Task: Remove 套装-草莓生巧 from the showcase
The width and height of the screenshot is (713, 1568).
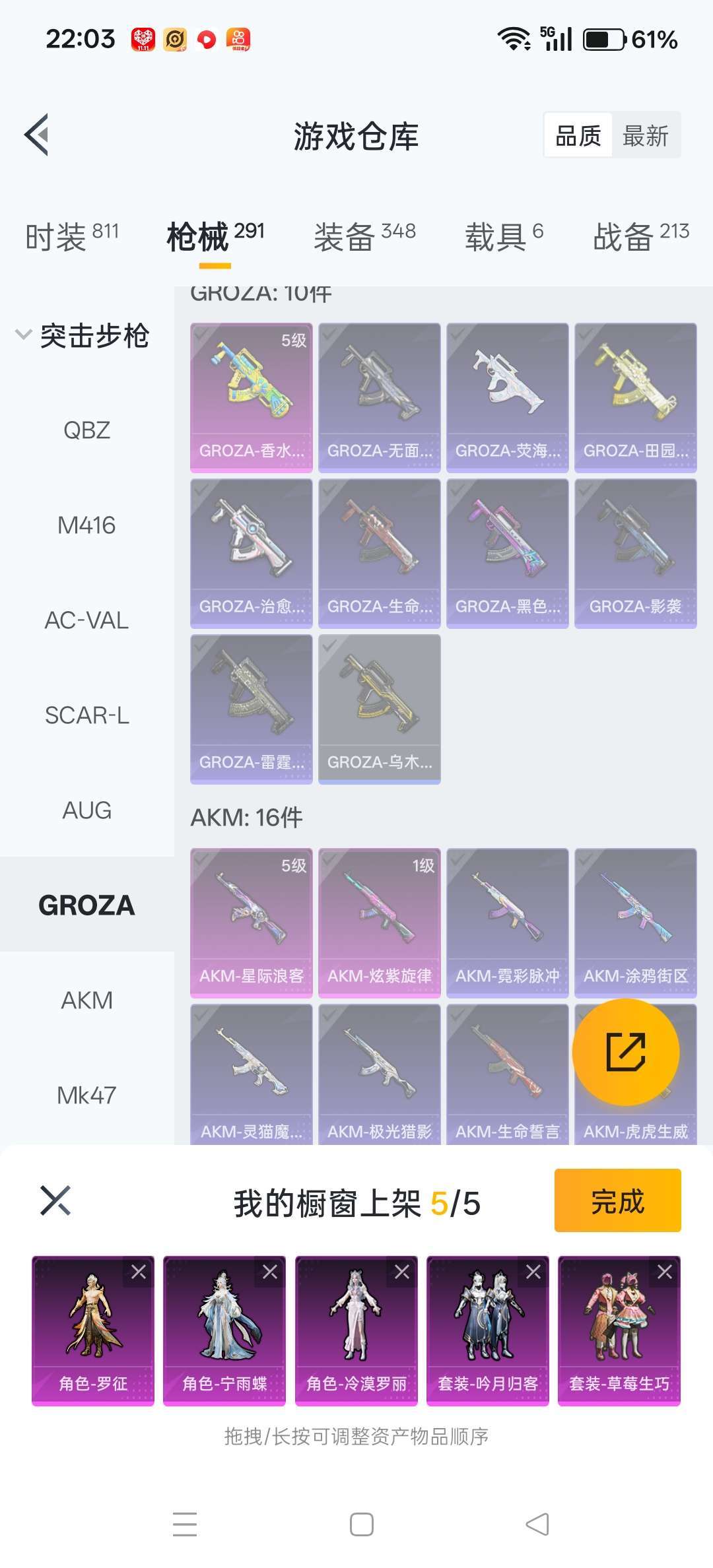Action: (665, 1272)
